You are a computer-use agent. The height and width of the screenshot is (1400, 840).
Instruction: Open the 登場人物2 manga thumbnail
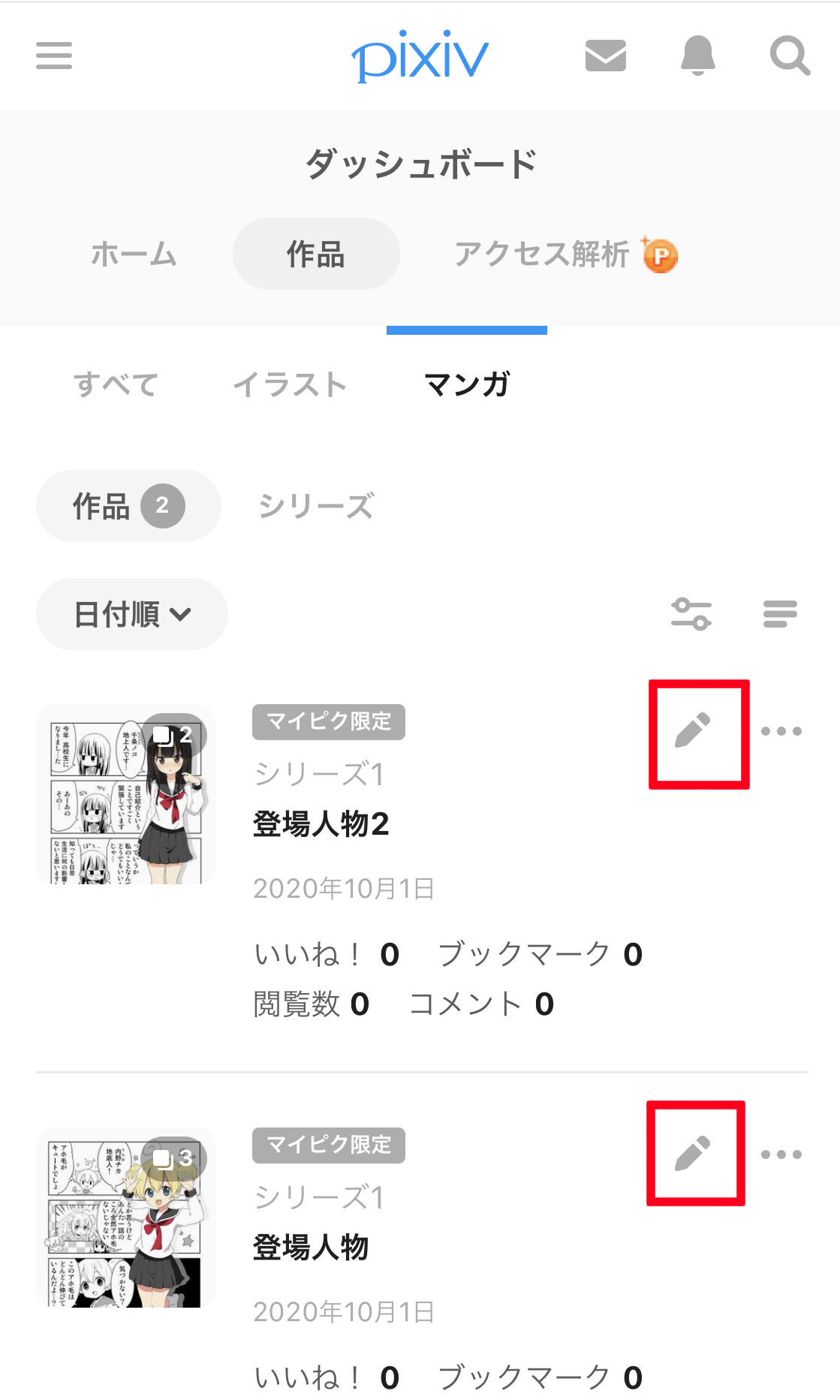pyautogui.click(x=126, y=794)
